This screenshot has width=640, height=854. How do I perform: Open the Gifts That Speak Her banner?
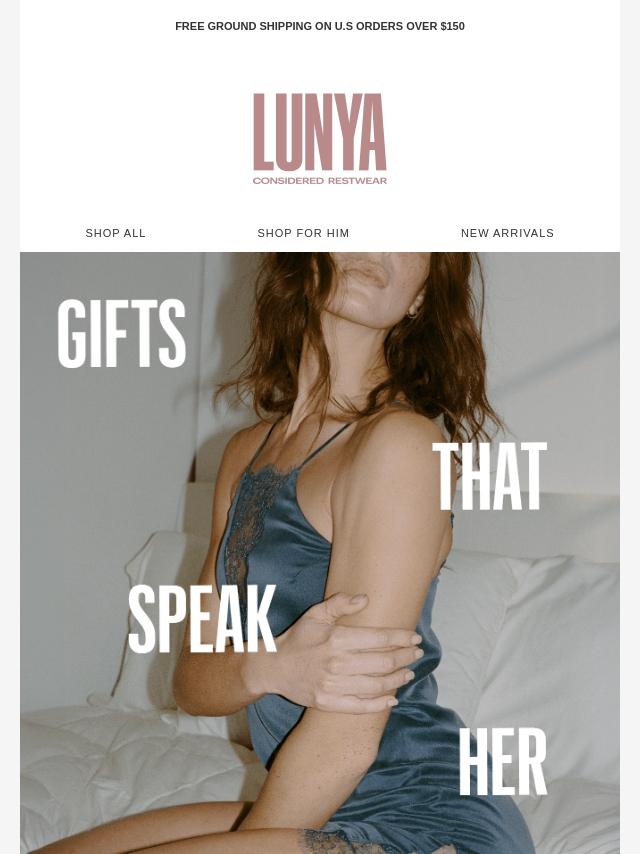coord(320,552)
